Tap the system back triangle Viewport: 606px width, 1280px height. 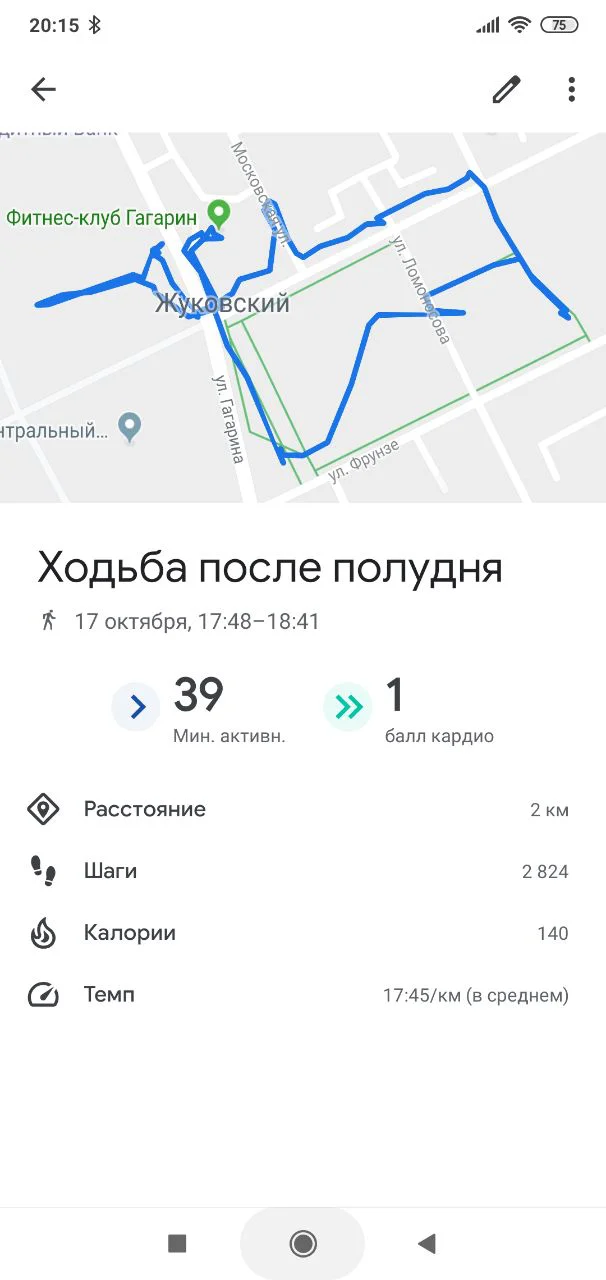(x=427, y=1243)
